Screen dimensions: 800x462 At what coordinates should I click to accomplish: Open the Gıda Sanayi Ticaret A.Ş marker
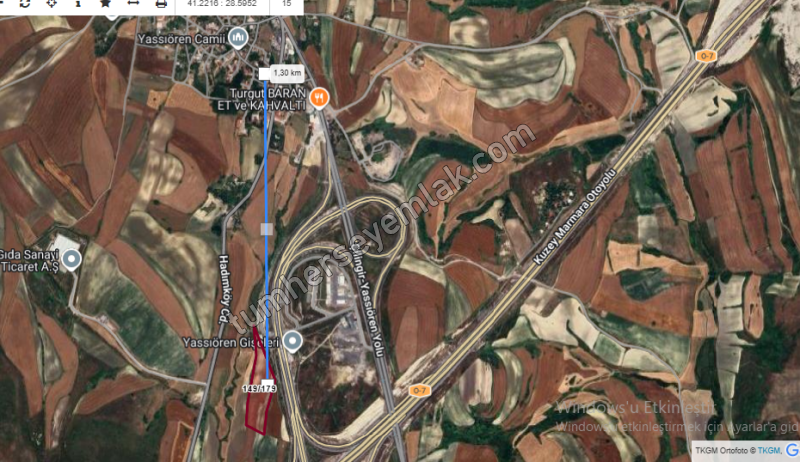[72, 257]
